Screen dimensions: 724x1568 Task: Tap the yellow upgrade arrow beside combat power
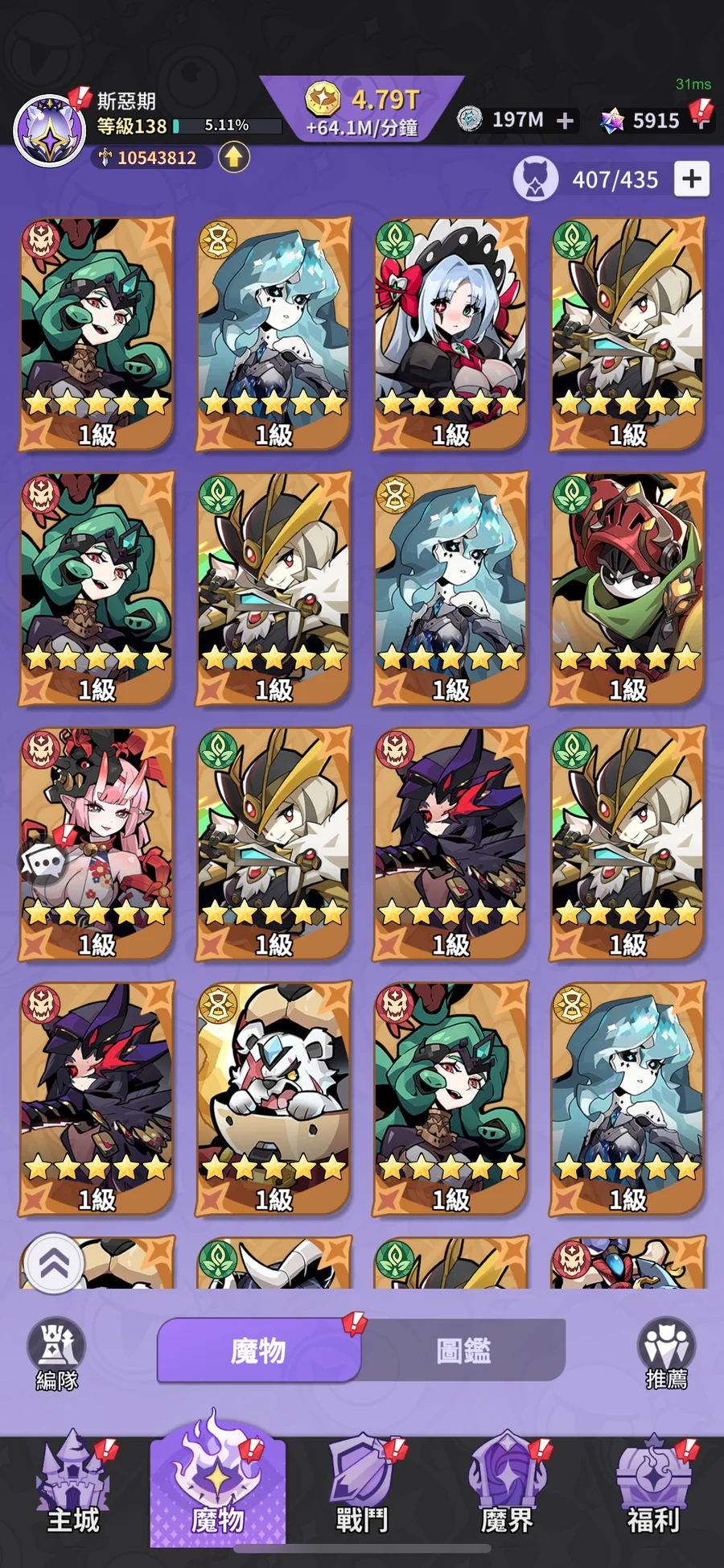point(233,157)
